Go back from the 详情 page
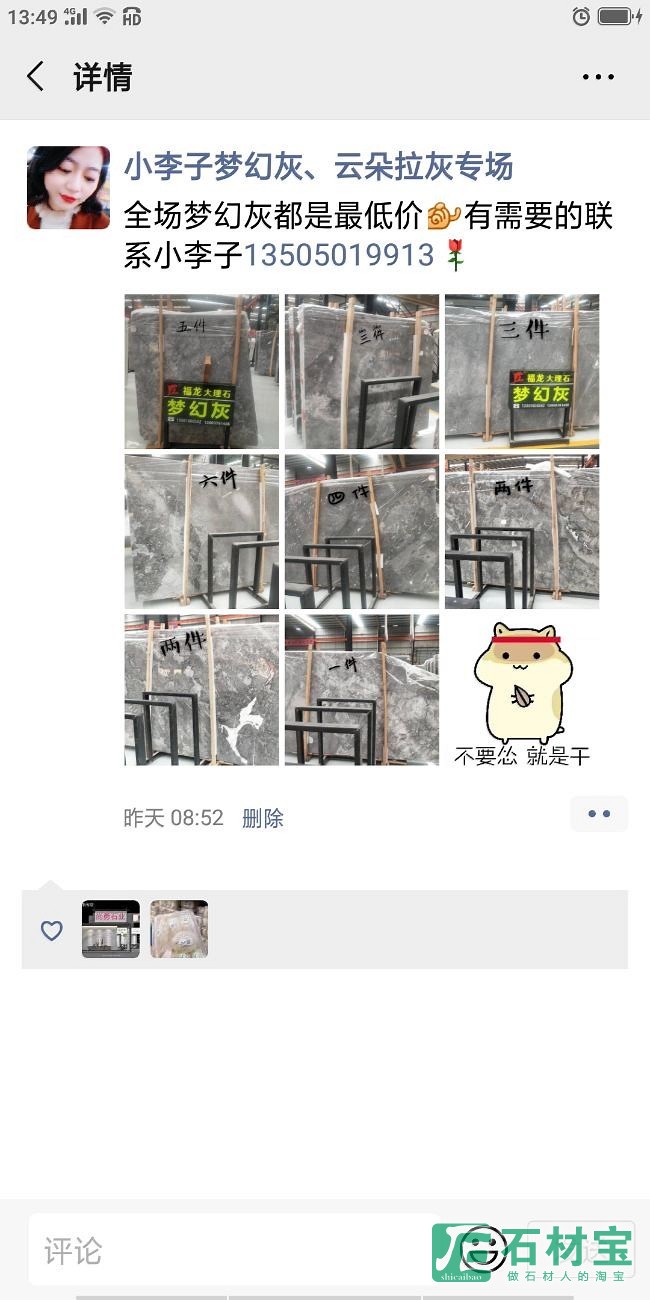The height and width of the screenshot is (1300, 650). click(x=36, y=77)
